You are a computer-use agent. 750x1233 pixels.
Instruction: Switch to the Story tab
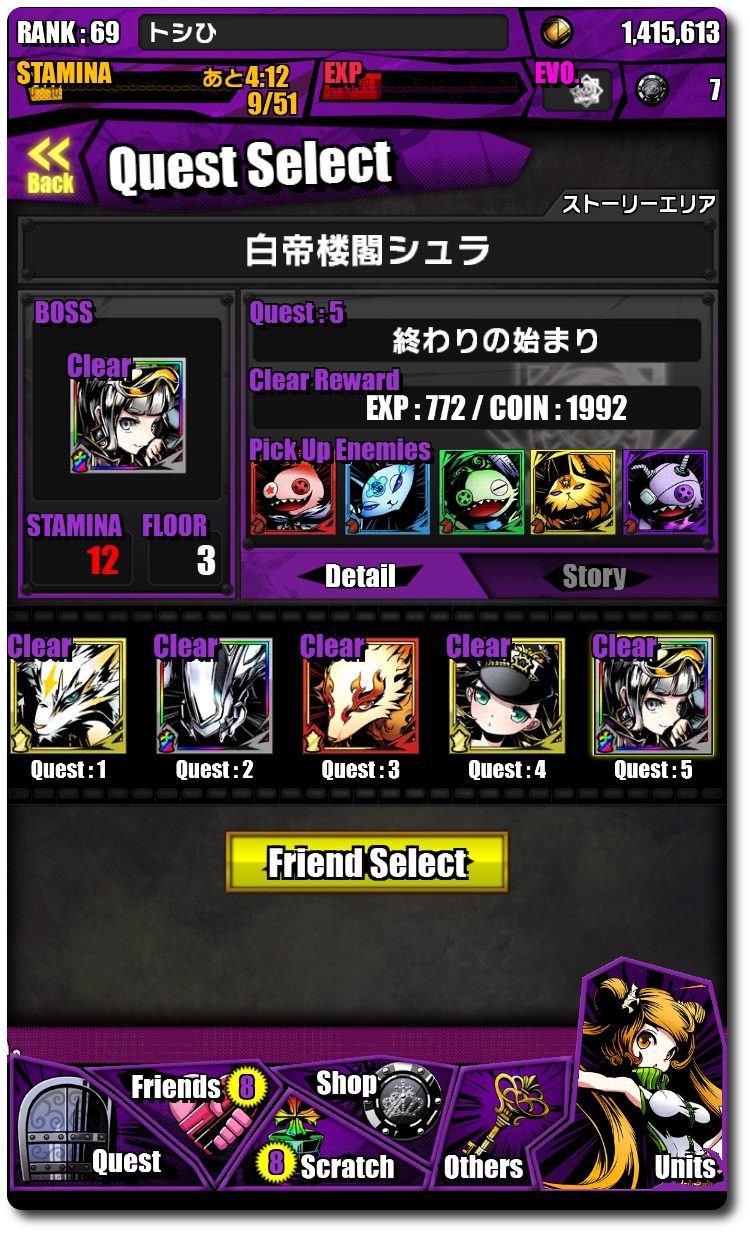(594, 576)
